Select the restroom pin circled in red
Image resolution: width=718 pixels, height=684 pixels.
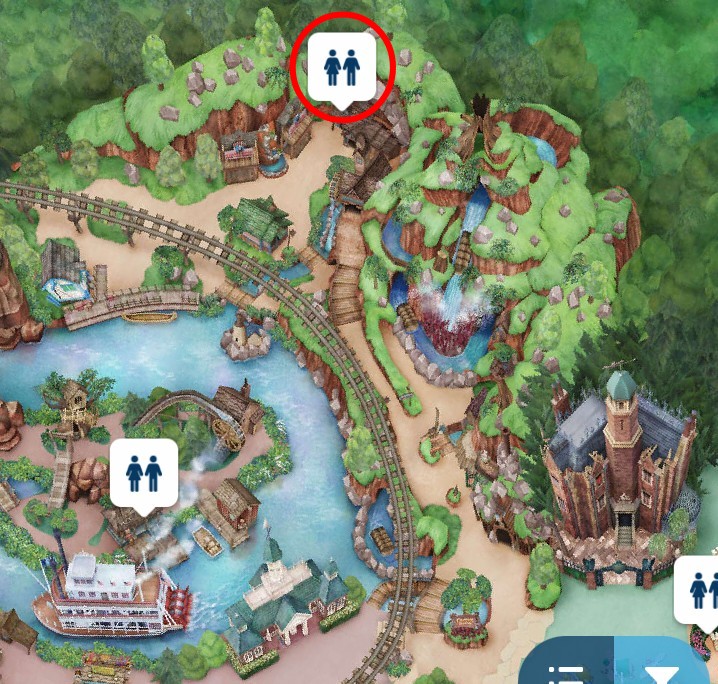click(341, 68)
